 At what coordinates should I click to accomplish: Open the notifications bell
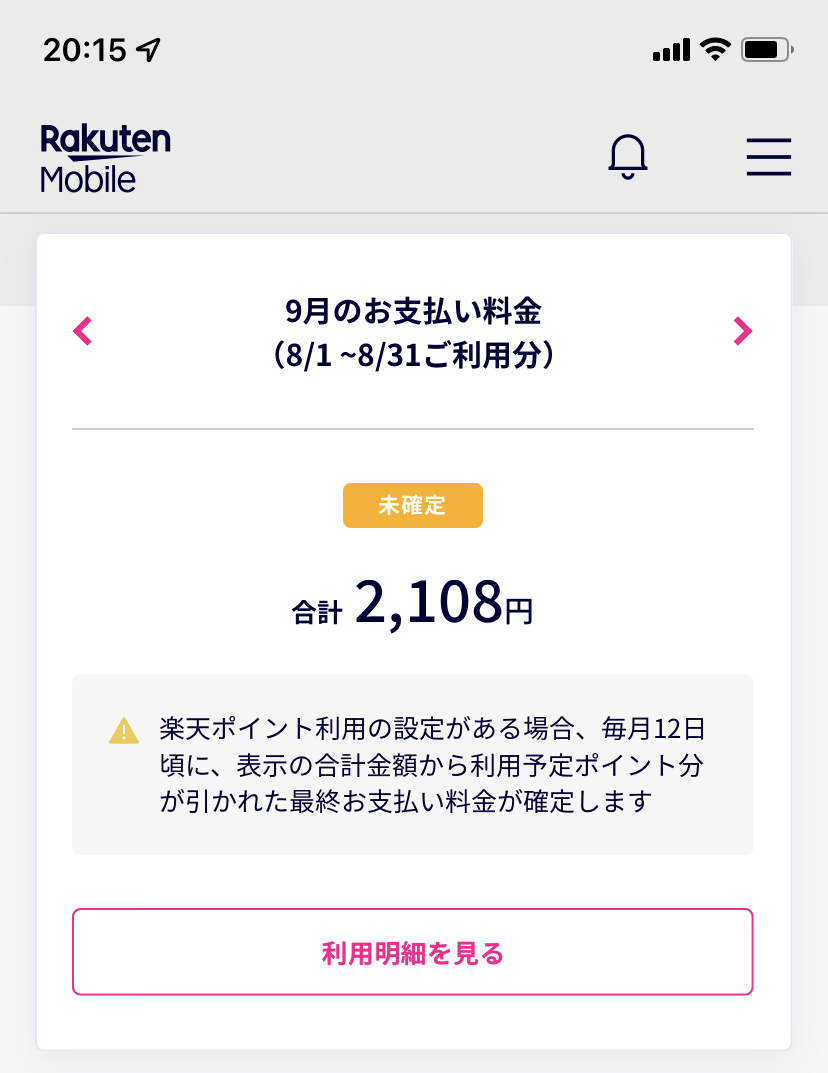[628, 157]
